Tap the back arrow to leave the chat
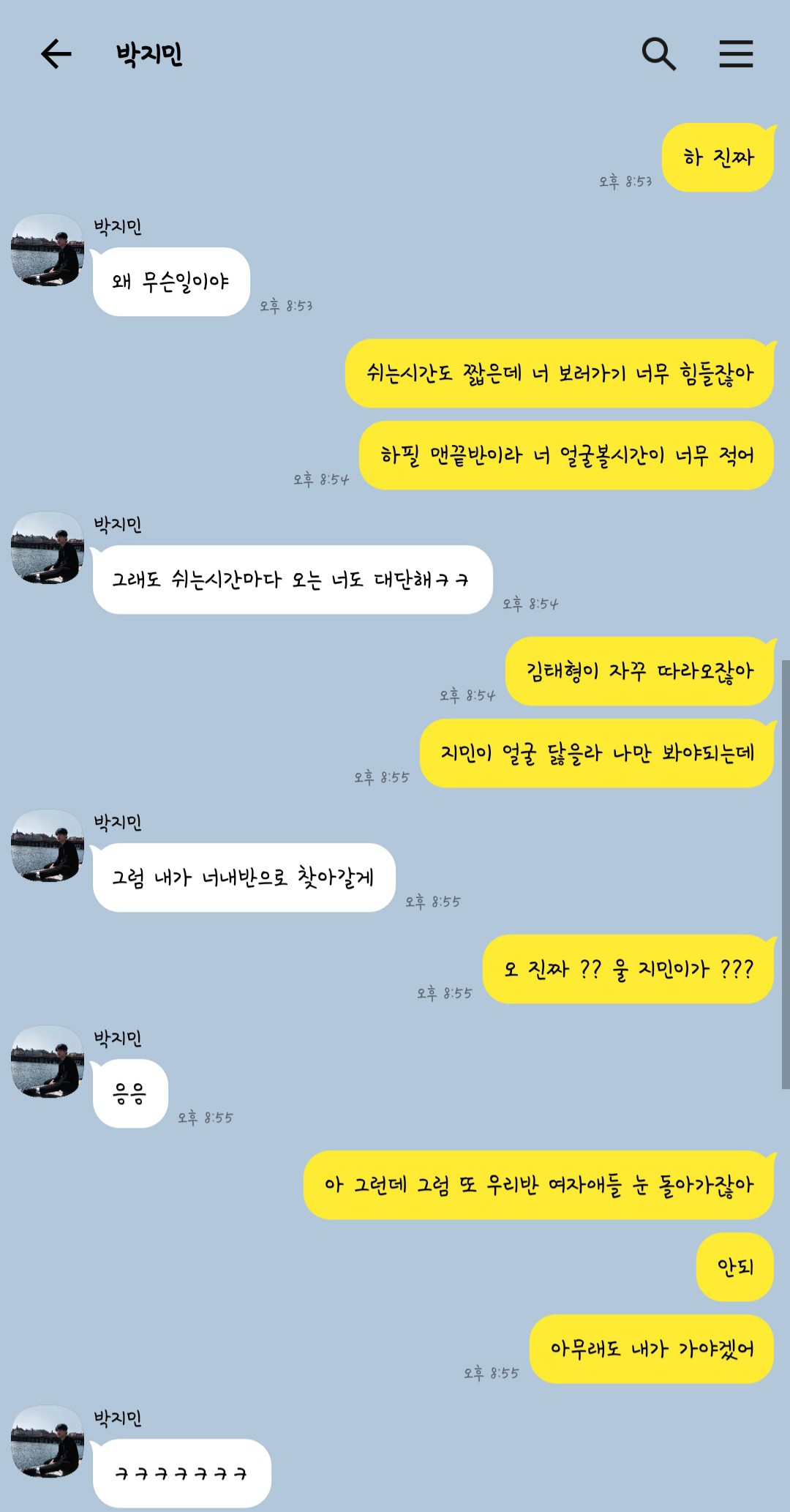The width and height of the screenshot is (790, 1512). [x=56, y=53]
